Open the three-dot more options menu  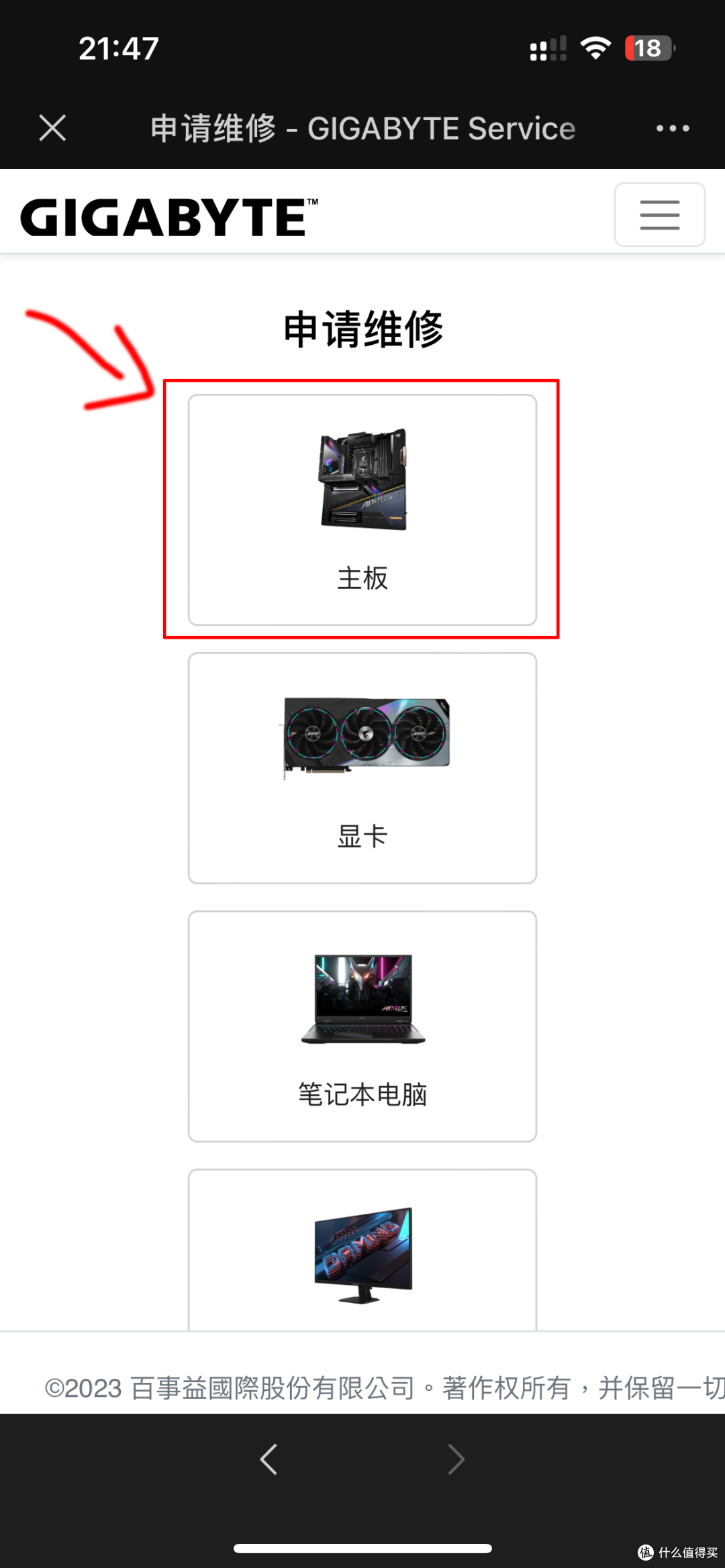673,128
